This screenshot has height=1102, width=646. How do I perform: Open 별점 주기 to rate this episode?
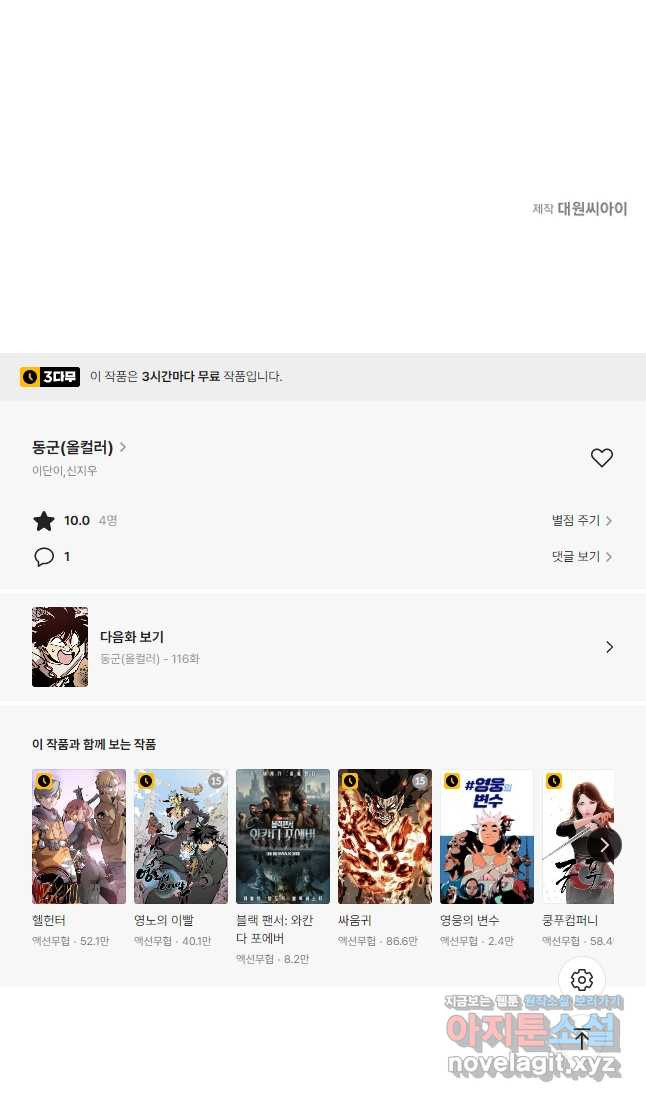pos(581,521)
